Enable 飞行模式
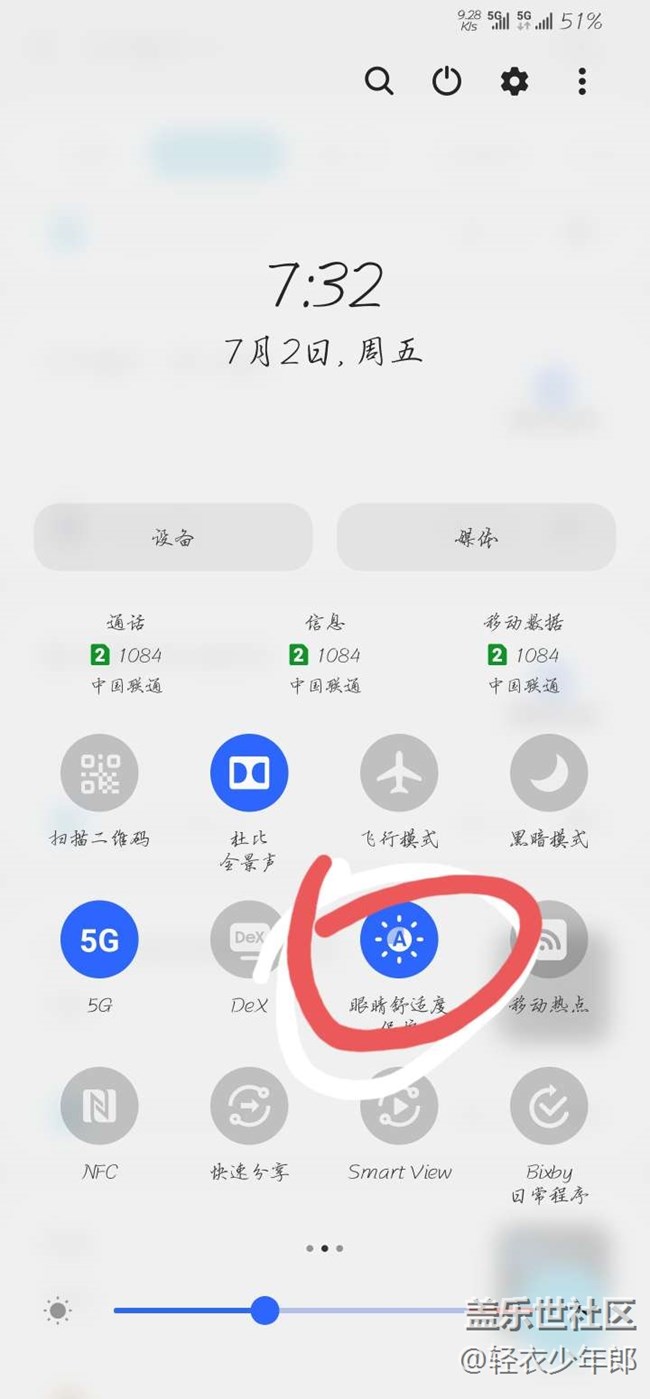 [x=399, y=773]
